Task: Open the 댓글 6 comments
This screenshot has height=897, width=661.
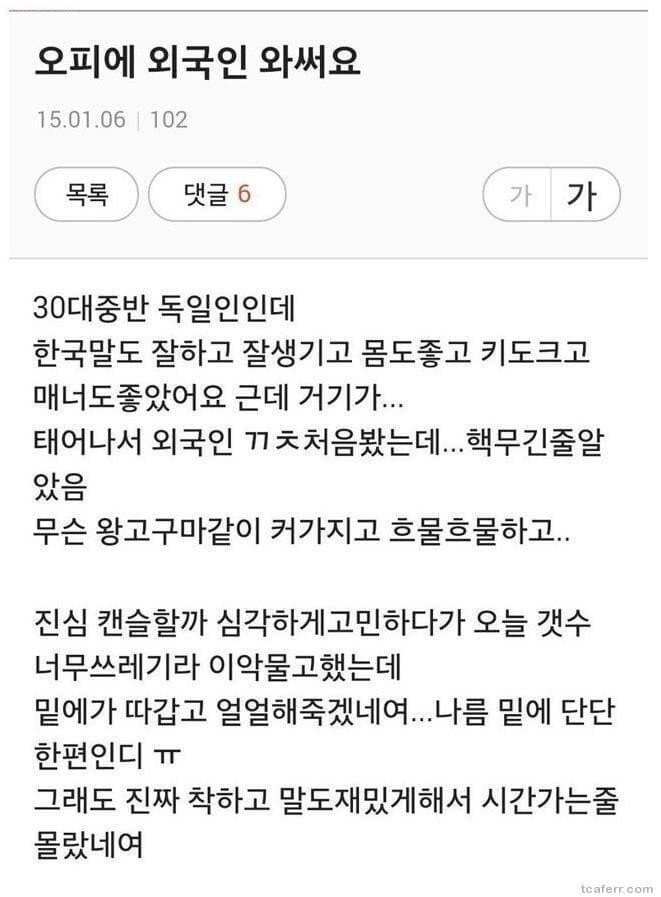Action: (x=217, y=194)
